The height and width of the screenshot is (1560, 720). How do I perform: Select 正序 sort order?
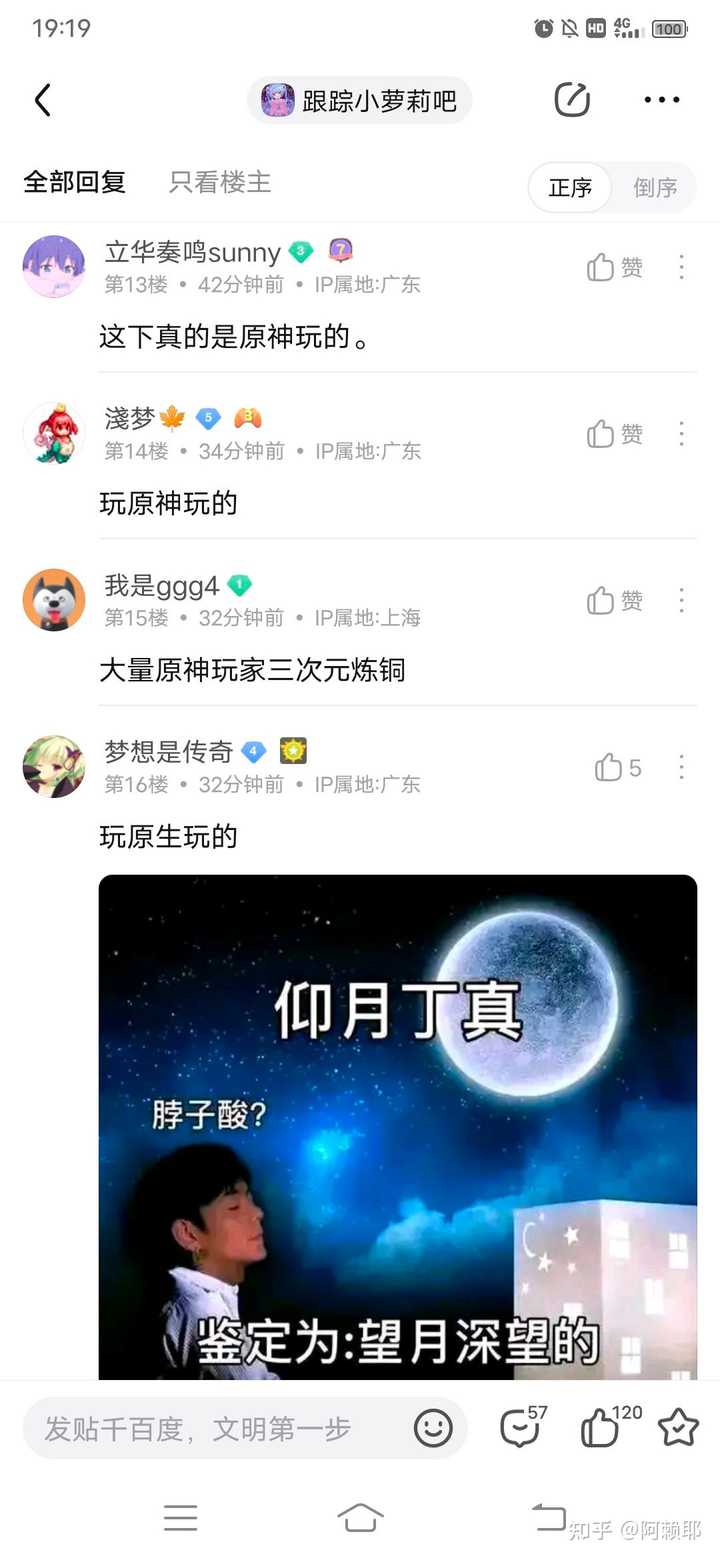pos(570,187)
